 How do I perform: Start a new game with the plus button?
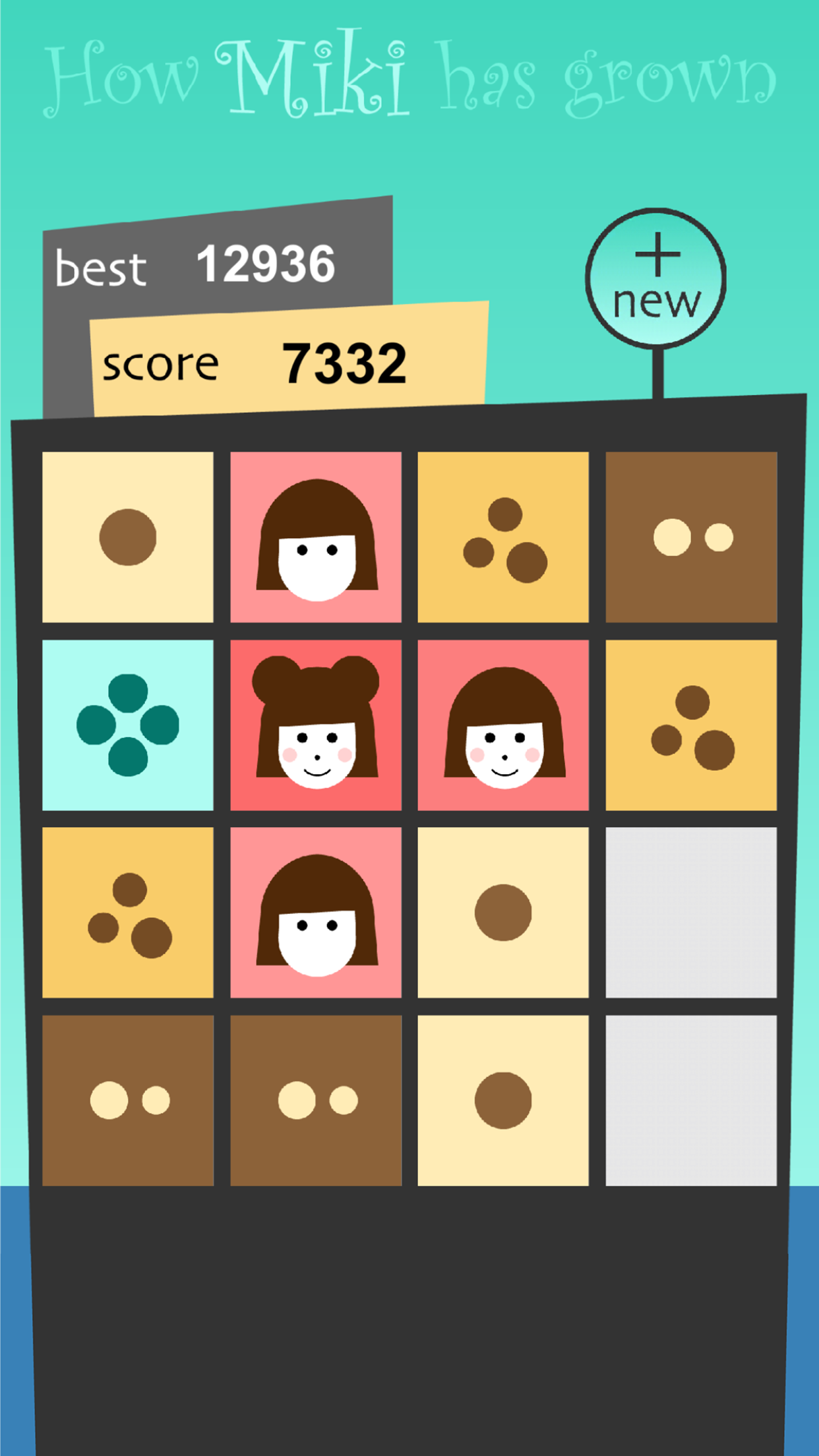point(656,278)
